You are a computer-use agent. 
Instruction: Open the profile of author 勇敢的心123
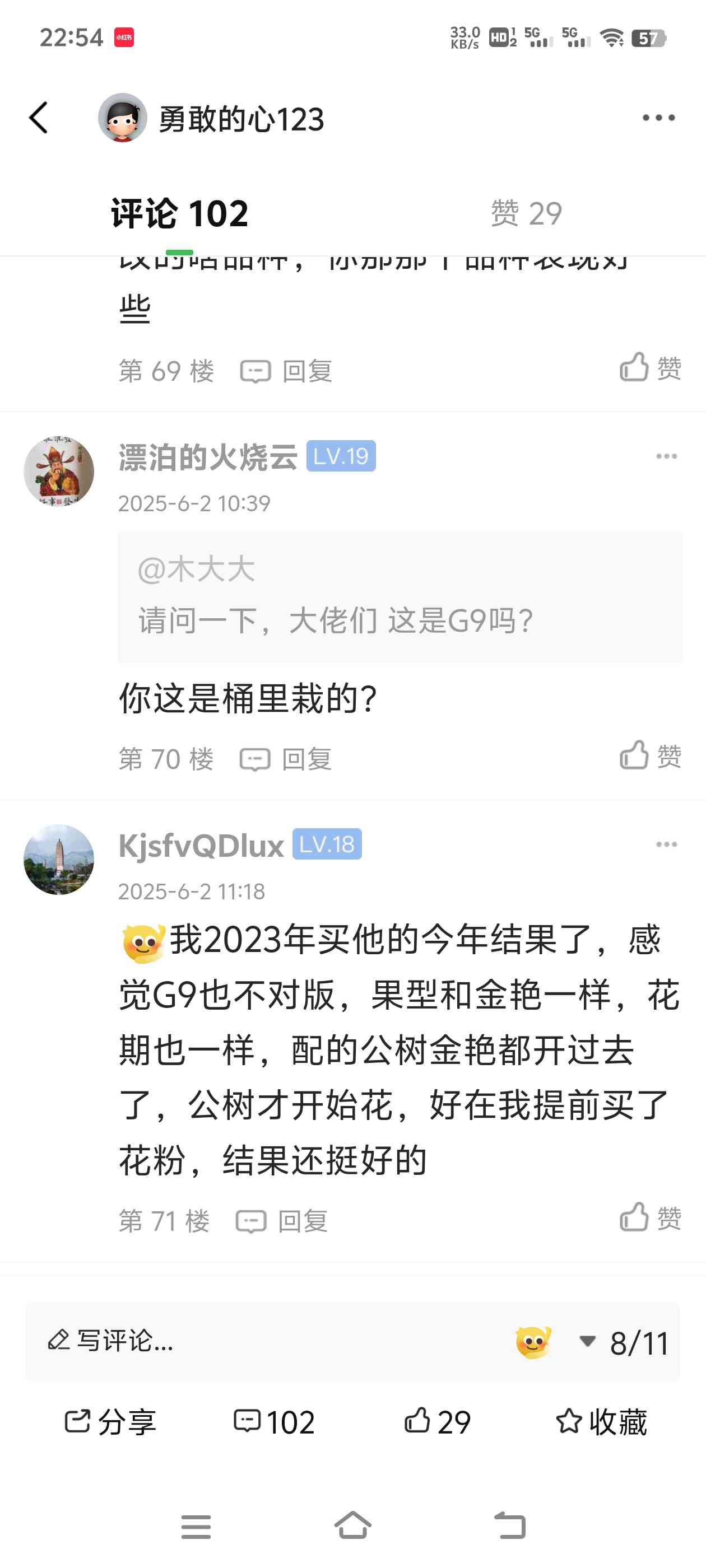tap(123, 118)
